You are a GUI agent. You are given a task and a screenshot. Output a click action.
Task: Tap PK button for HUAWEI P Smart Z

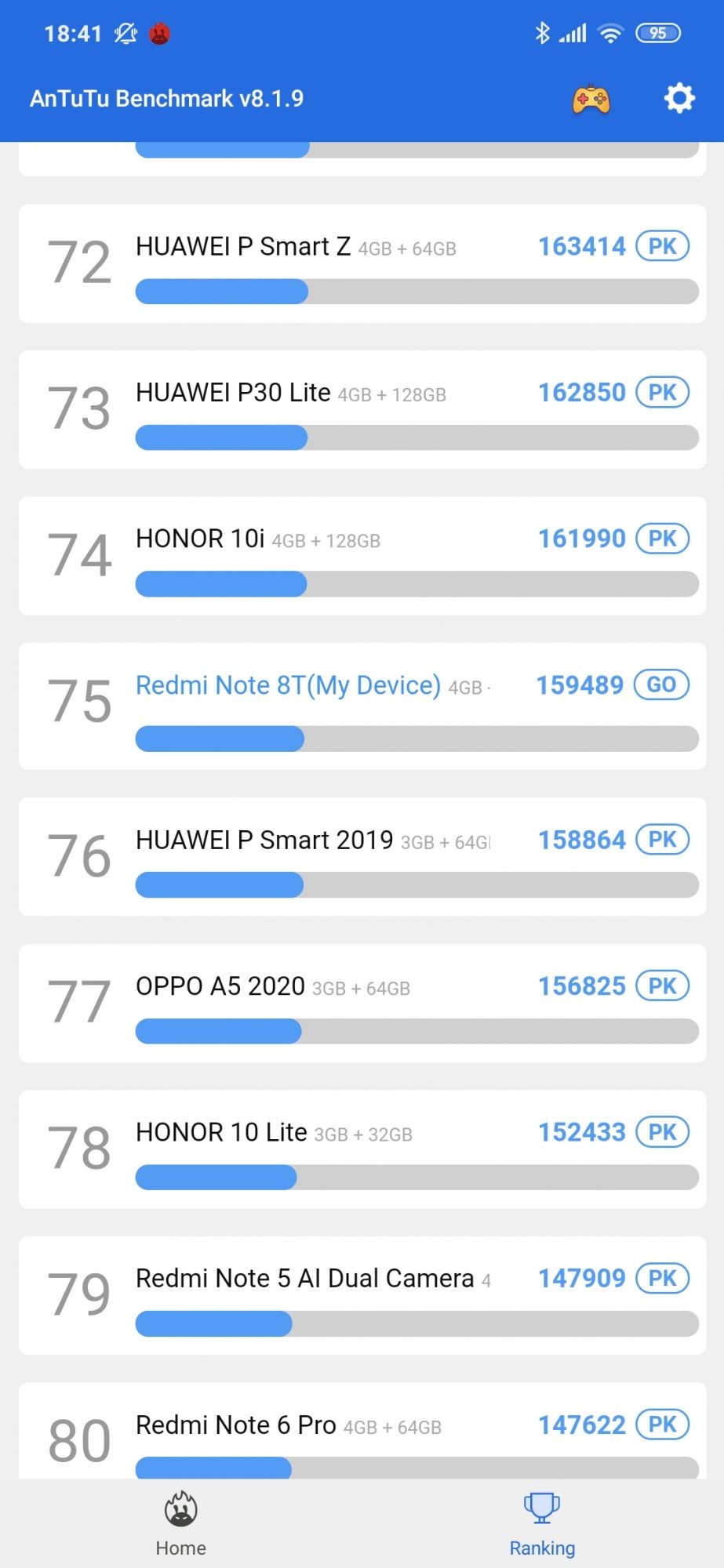point(662,246)
